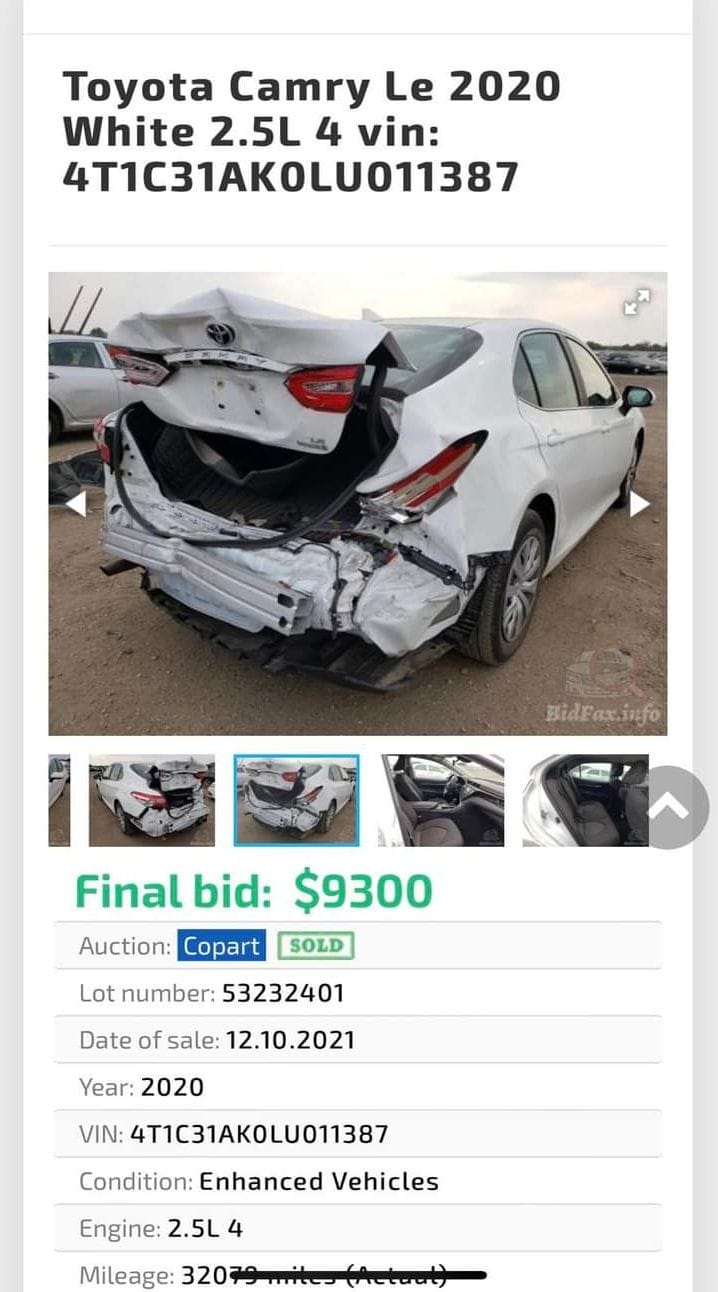The image size is (718, 1292).
Task: Expand the car photo to fullscreen
Action: 637,302
